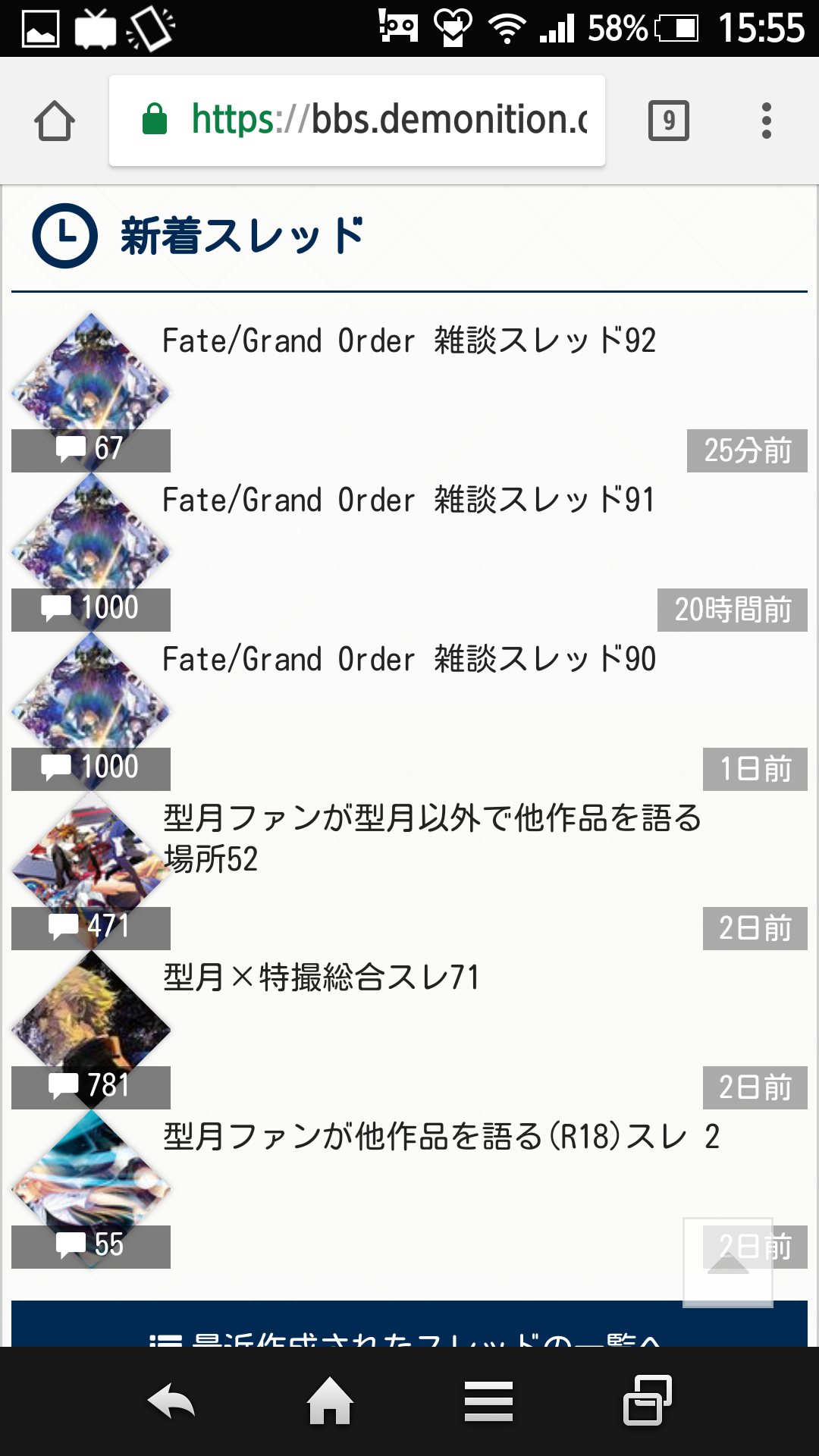This screenshot has height=1456, width=819.
Task: Tap the URL address bar
Action: [x=356, y=121]
